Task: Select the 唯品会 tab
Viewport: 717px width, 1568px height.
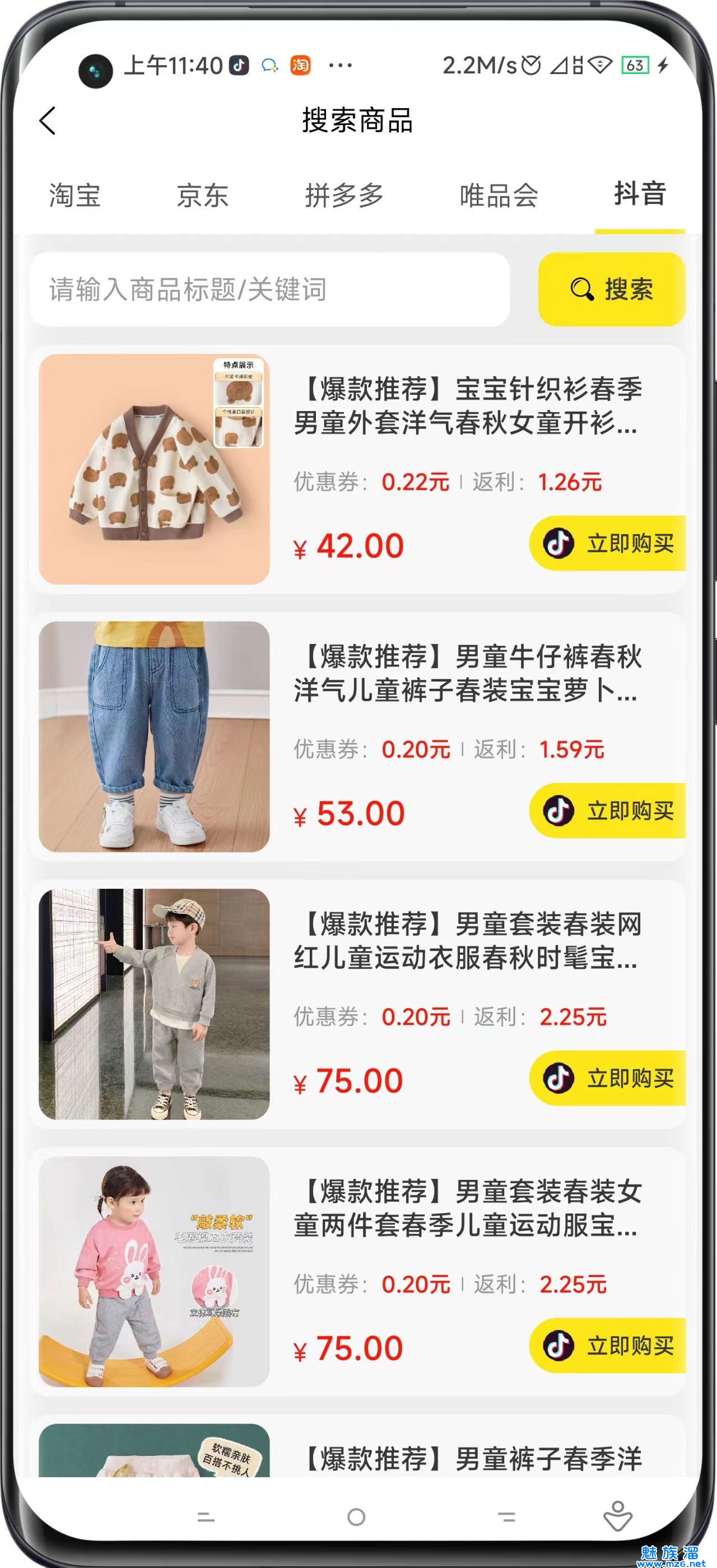Action: click(x=499, y=195)
